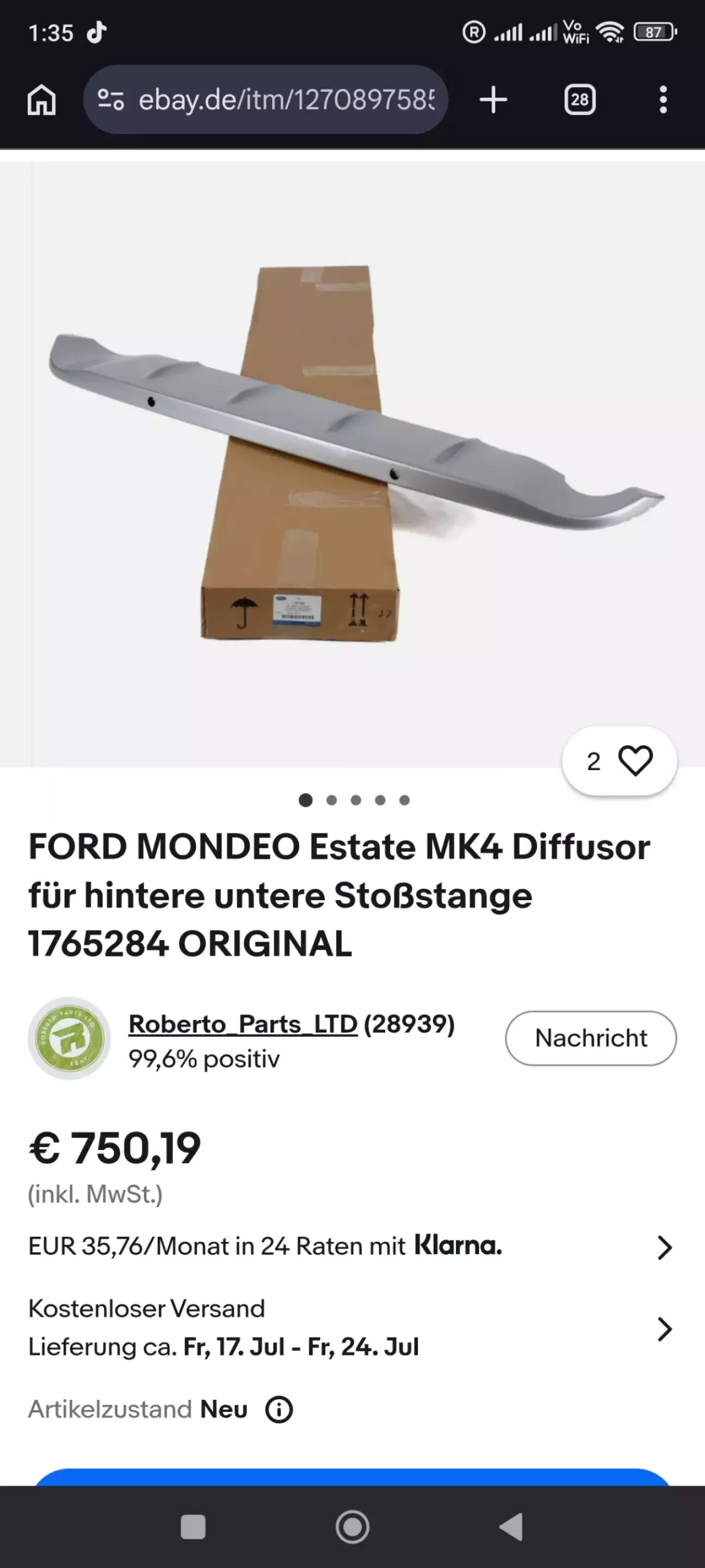Tap the Nachricht button to message seller

click(591, 1038)
